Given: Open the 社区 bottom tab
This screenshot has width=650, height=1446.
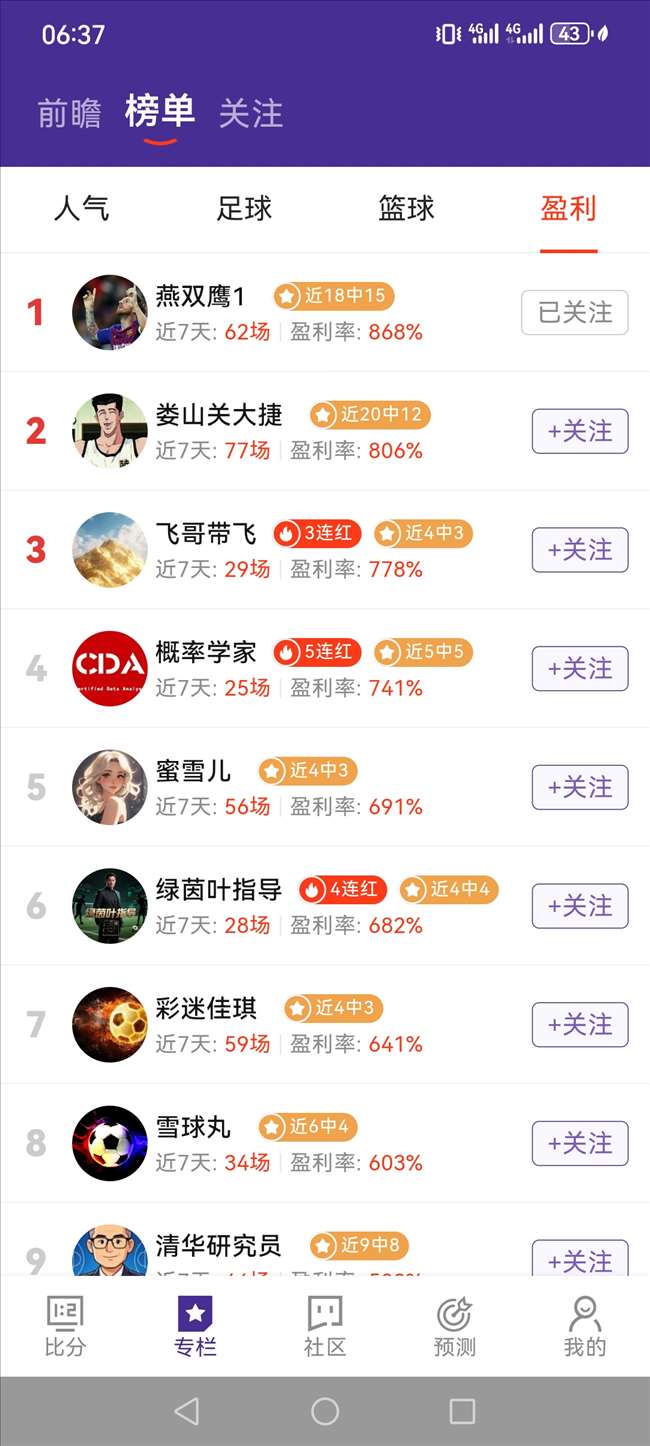Looking at the screenshot, I should [x=325, y=1326].
